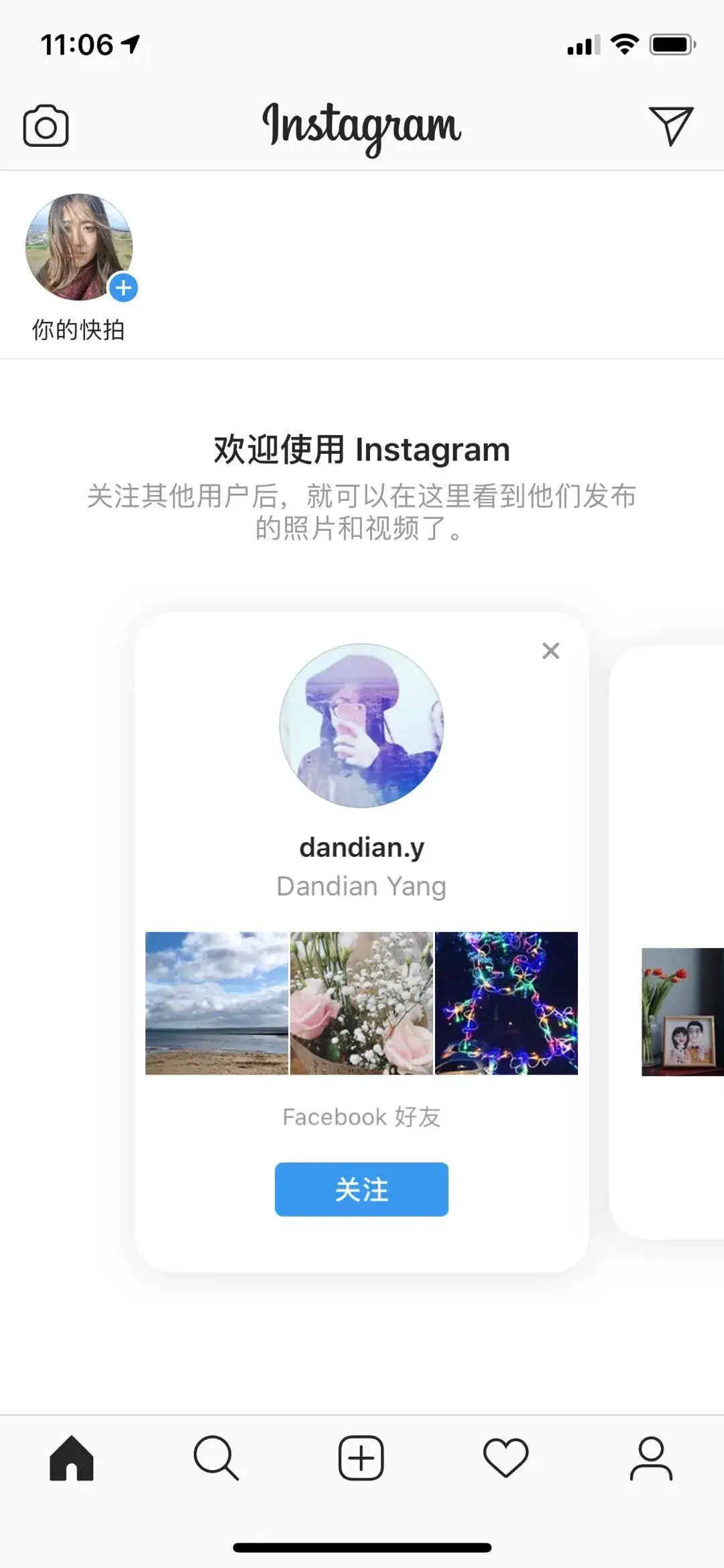This screenshot has width=724, height=1568.
Task: View dandian.y's colorful lights photo
Action: [506, 1003]
